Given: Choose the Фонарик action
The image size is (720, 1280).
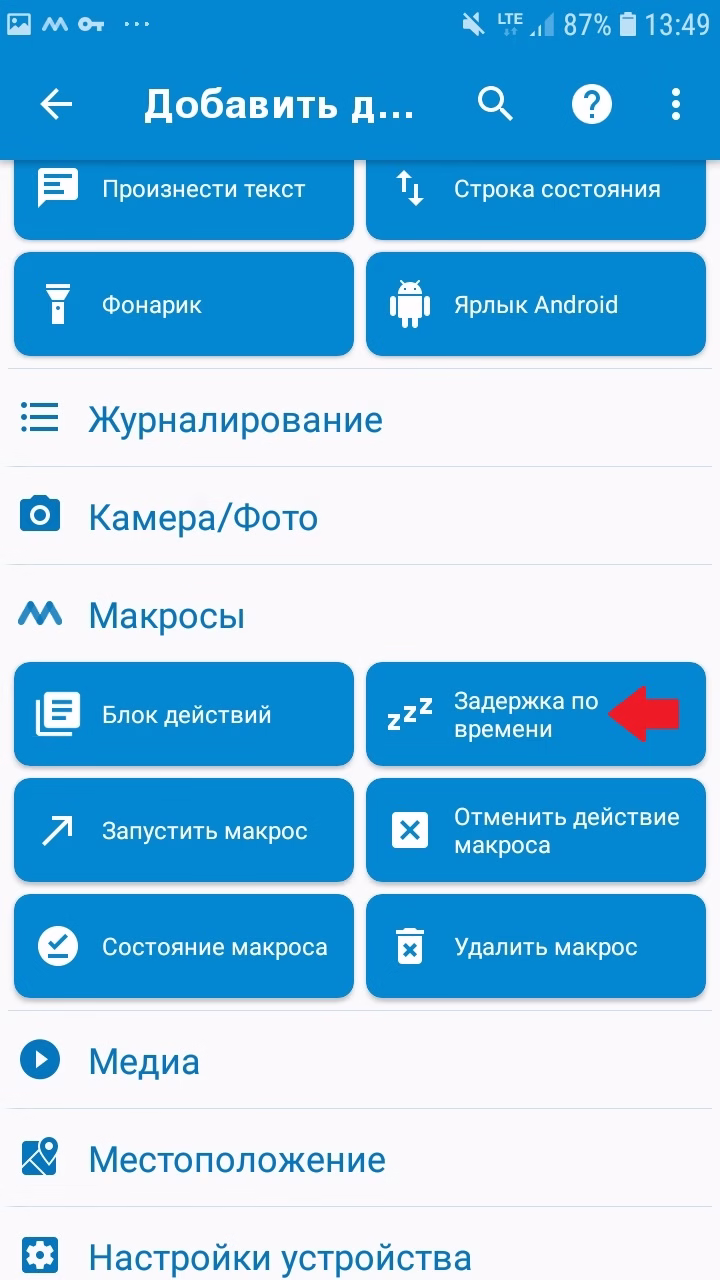Looking at the screenshot, I should (x=184, y=305).
